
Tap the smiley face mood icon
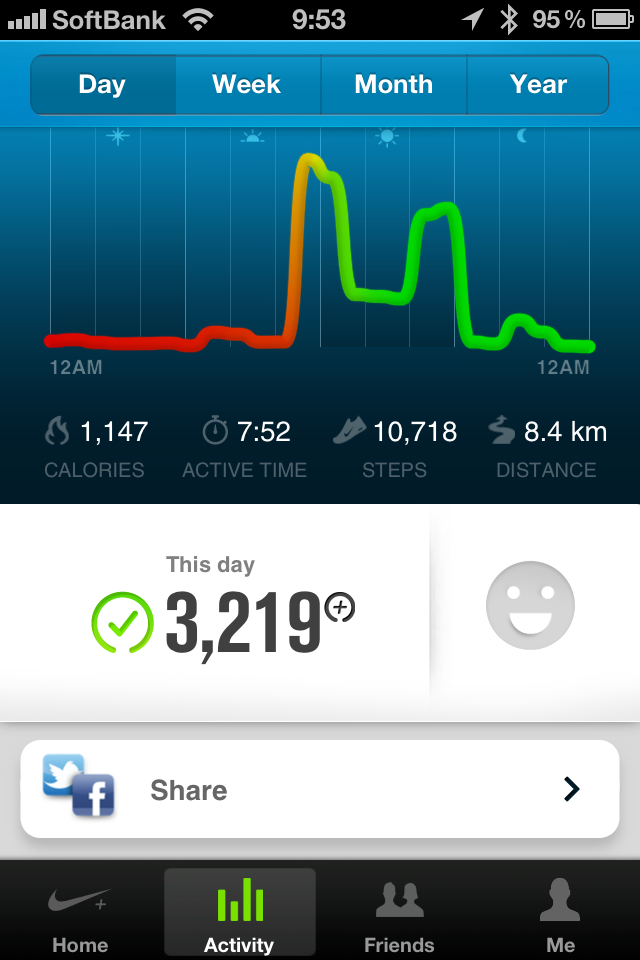pyautogui.click(x=530, y=605)
